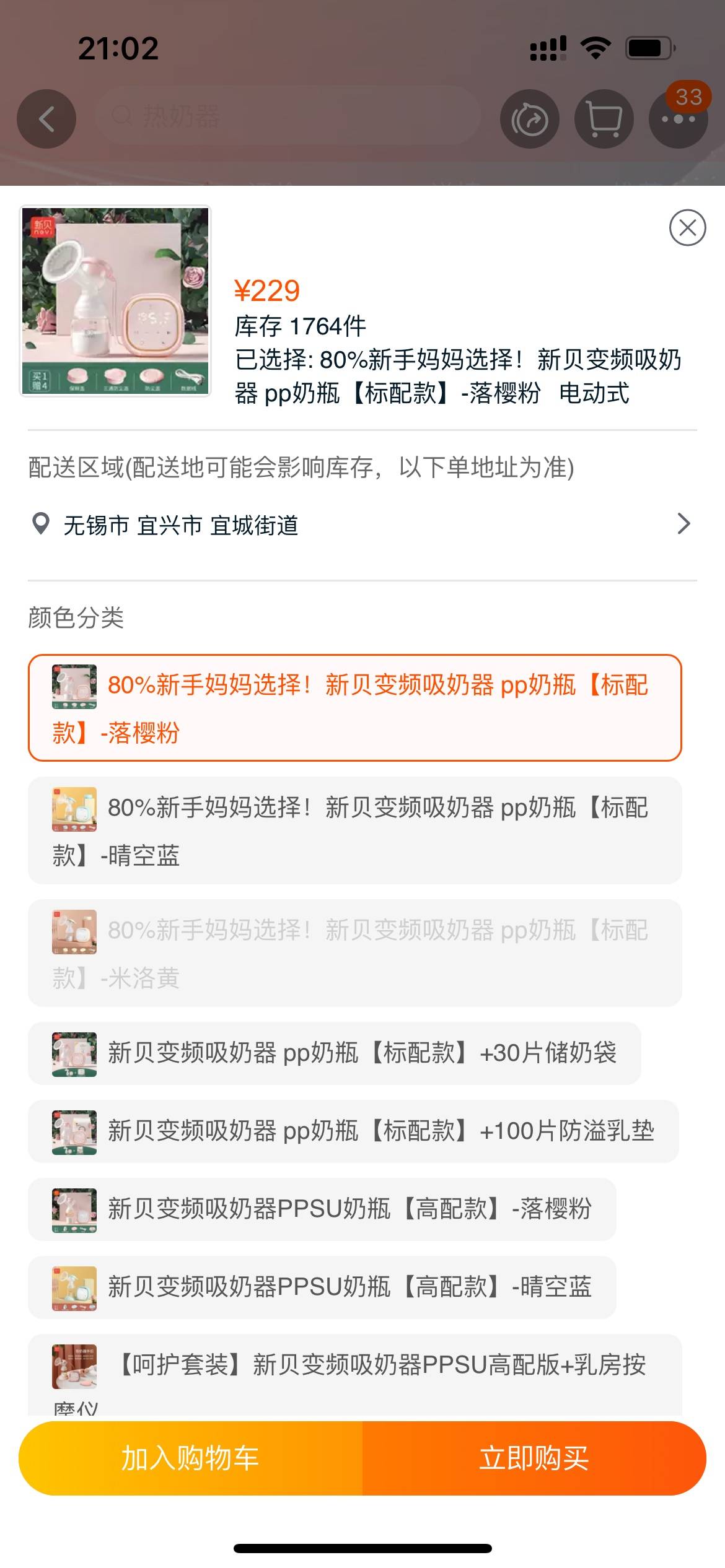Select the pp奶瓶 标配款 落樱粉 option
Viewport: 725px width, 1568px height.
click(x=354, y=708)
